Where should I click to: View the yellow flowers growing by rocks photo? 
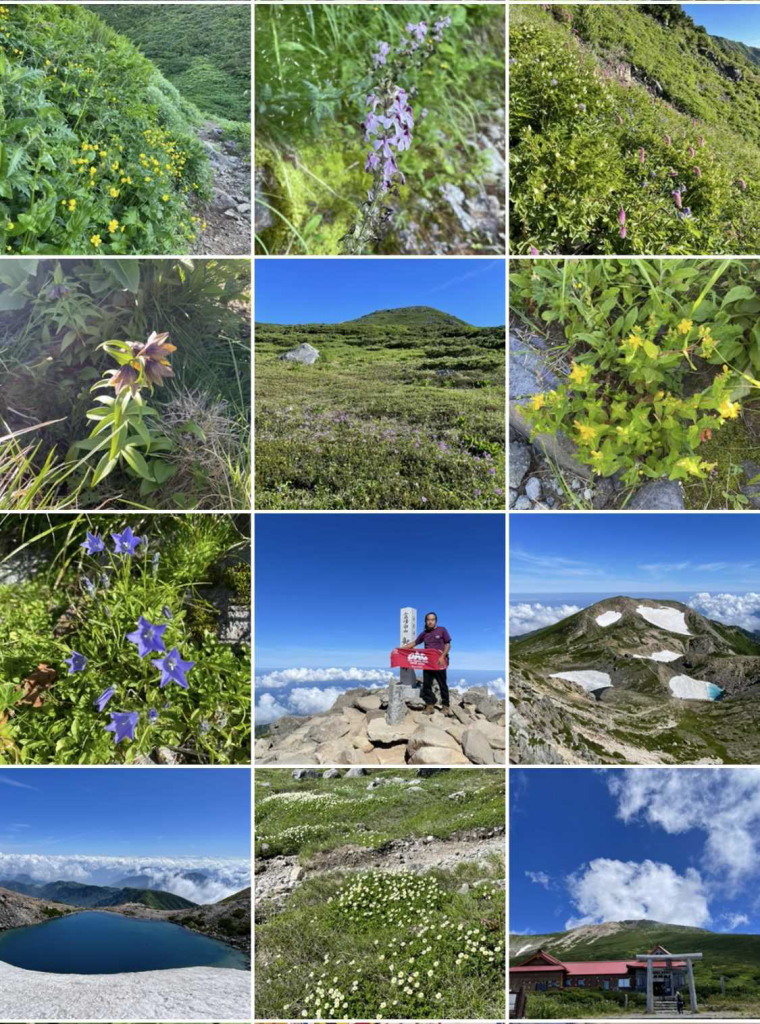634,384
